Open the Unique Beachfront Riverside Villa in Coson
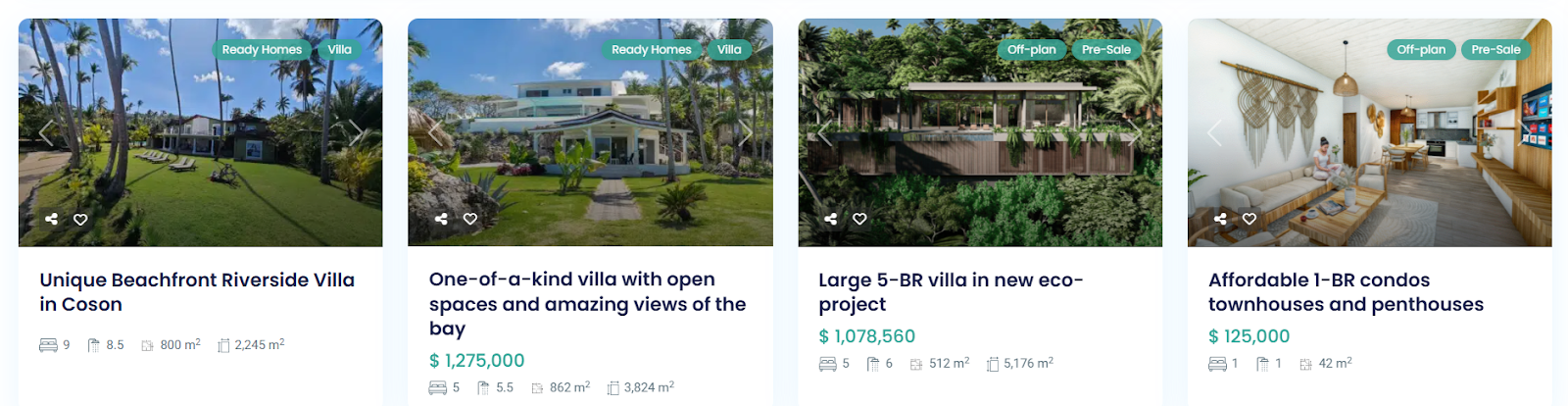Viewport: 1568px width, 406px height. [x=196, y=291]
